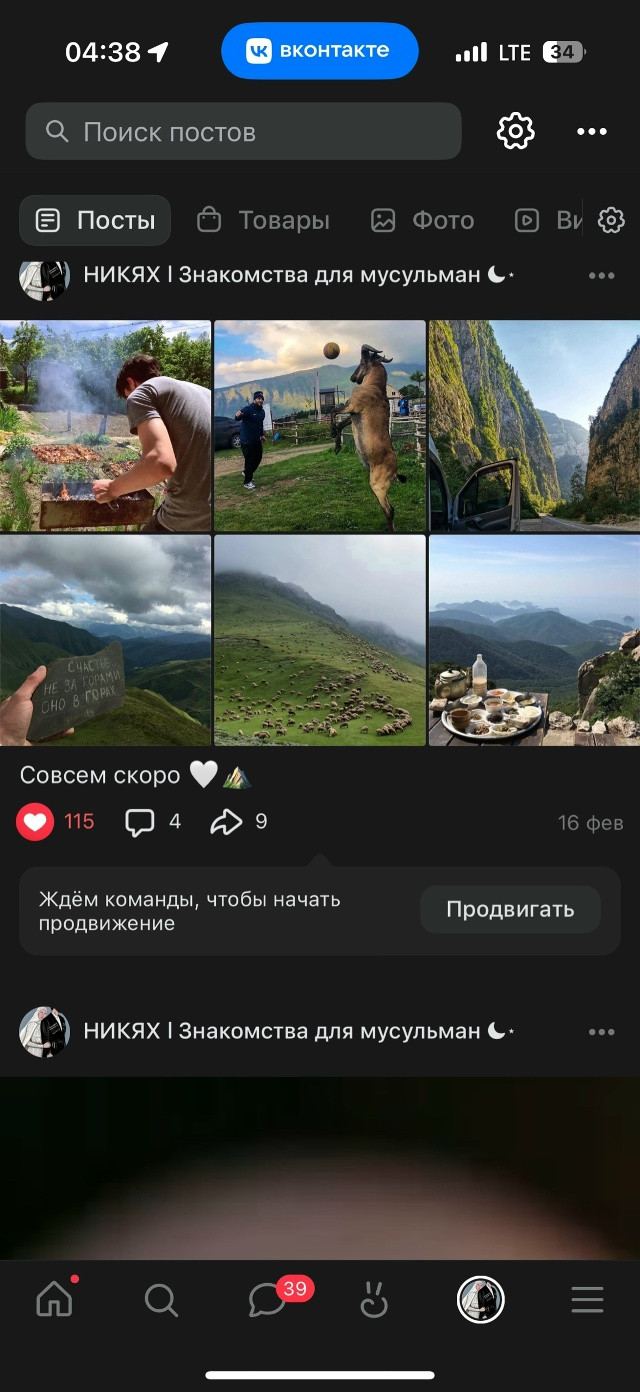Share the Совсем скоро post

point(239,822)
